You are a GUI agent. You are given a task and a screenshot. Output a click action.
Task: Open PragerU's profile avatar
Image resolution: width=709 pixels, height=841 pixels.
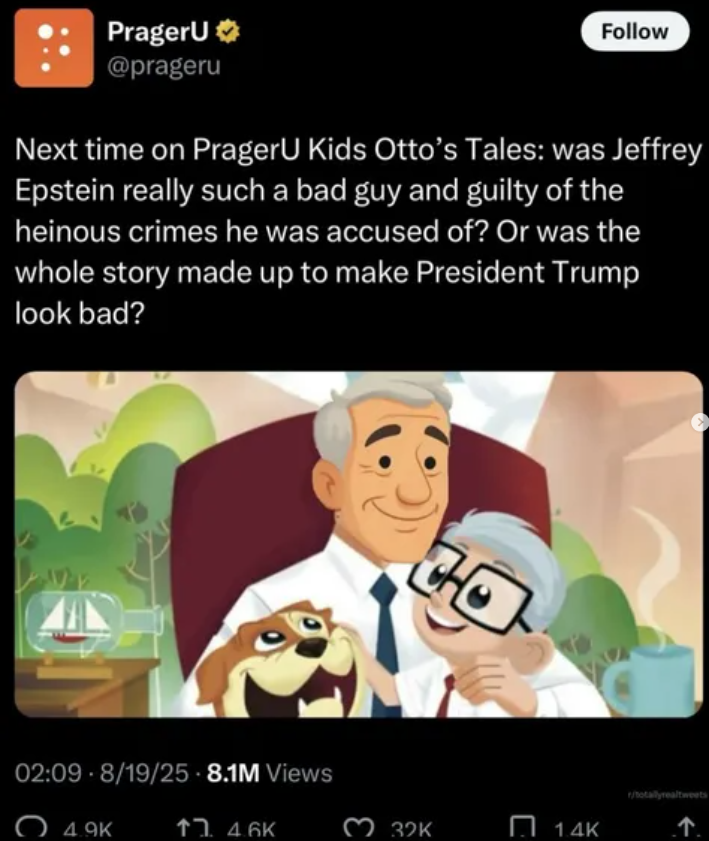[x=54, y=47]
